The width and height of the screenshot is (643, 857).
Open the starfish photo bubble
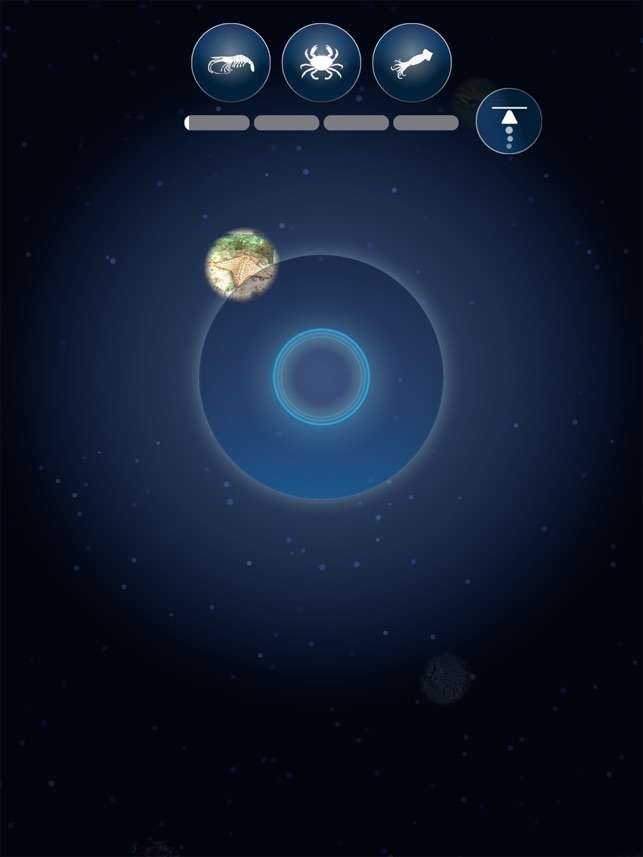[241, 265]
